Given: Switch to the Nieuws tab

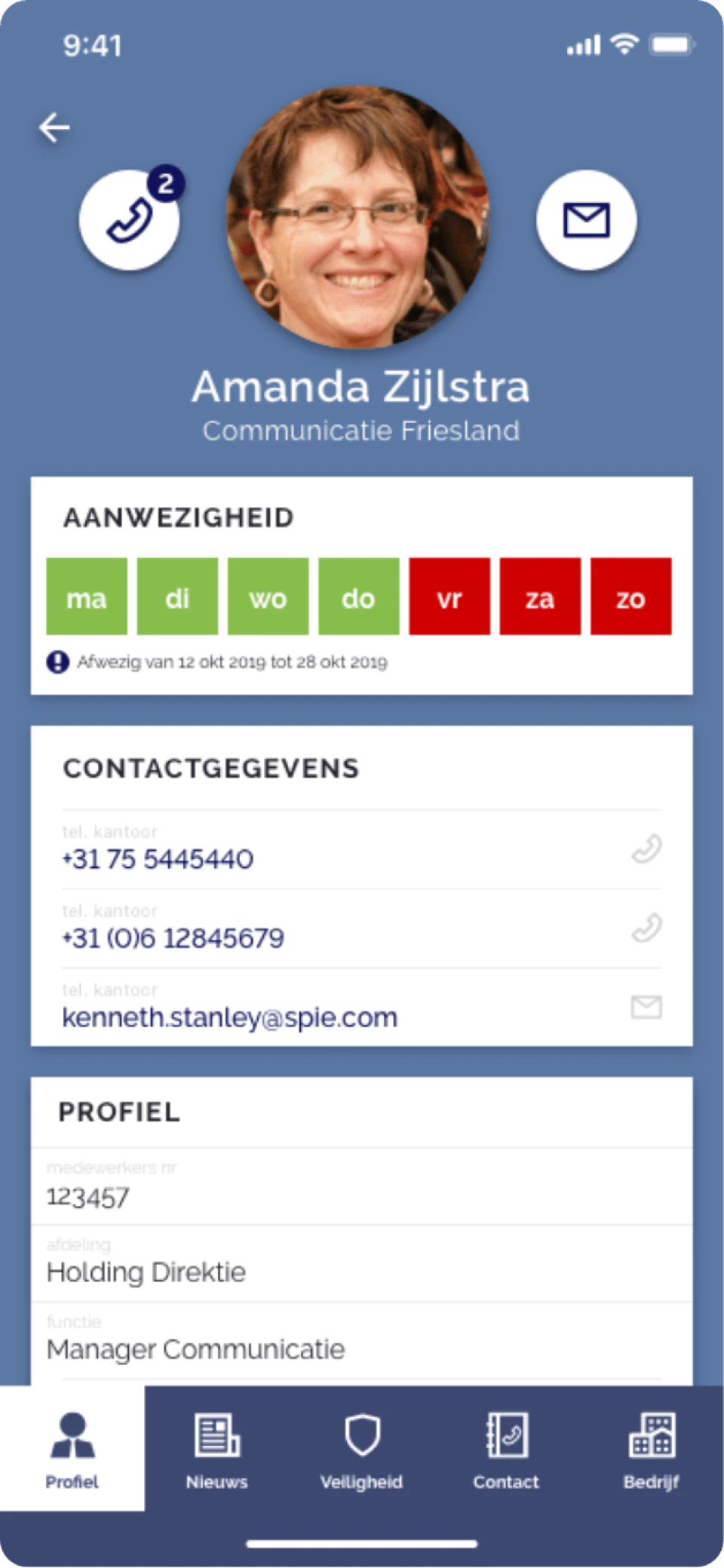Looking at the screenshot, I should pyautogui.click(x=216, y=1449).
